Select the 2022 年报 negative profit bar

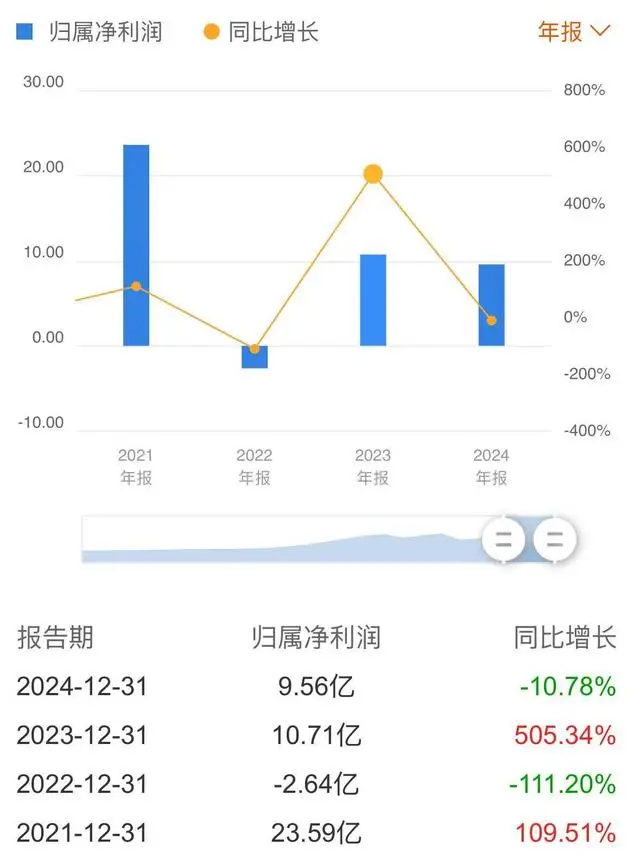254,357
